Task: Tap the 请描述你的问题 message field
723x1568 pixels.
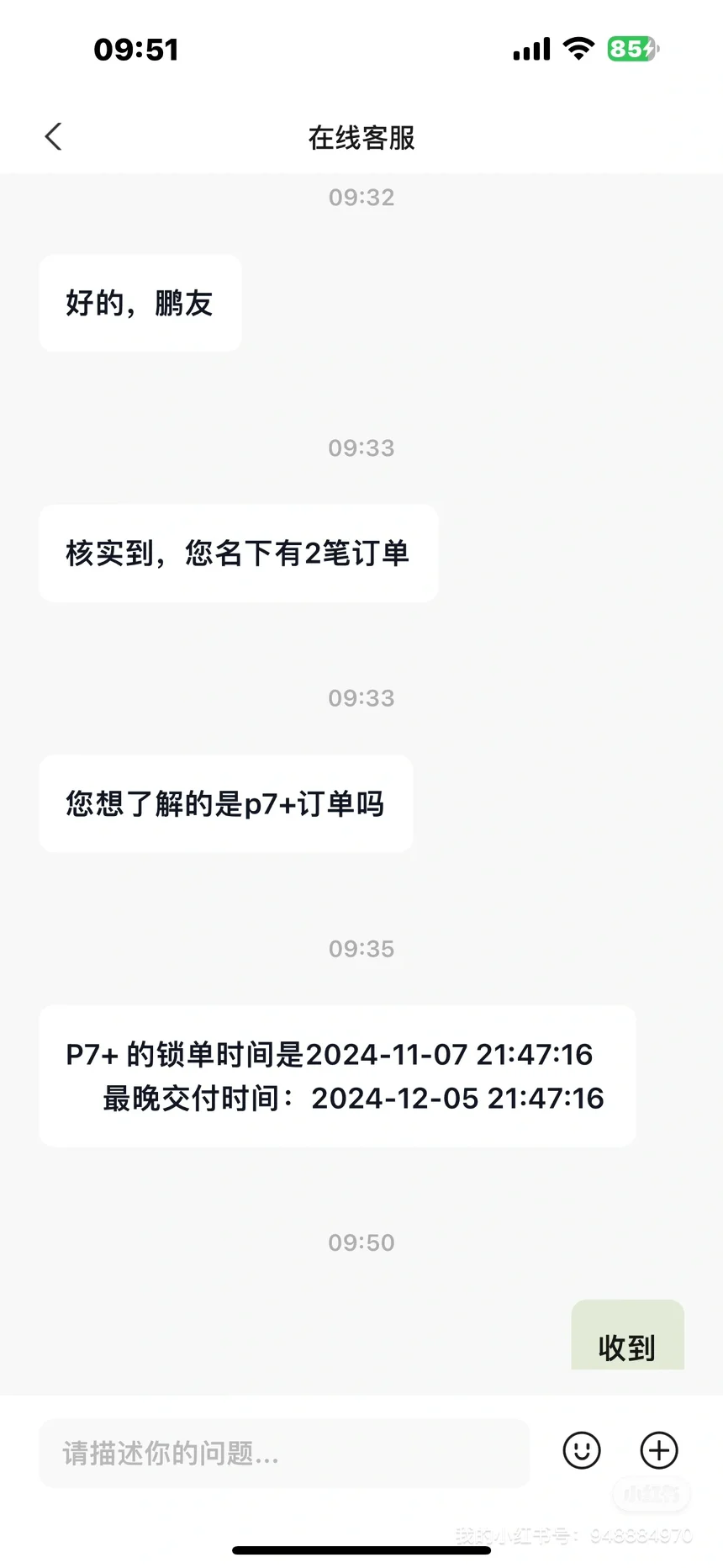Action: click(x=284, y=1453)
